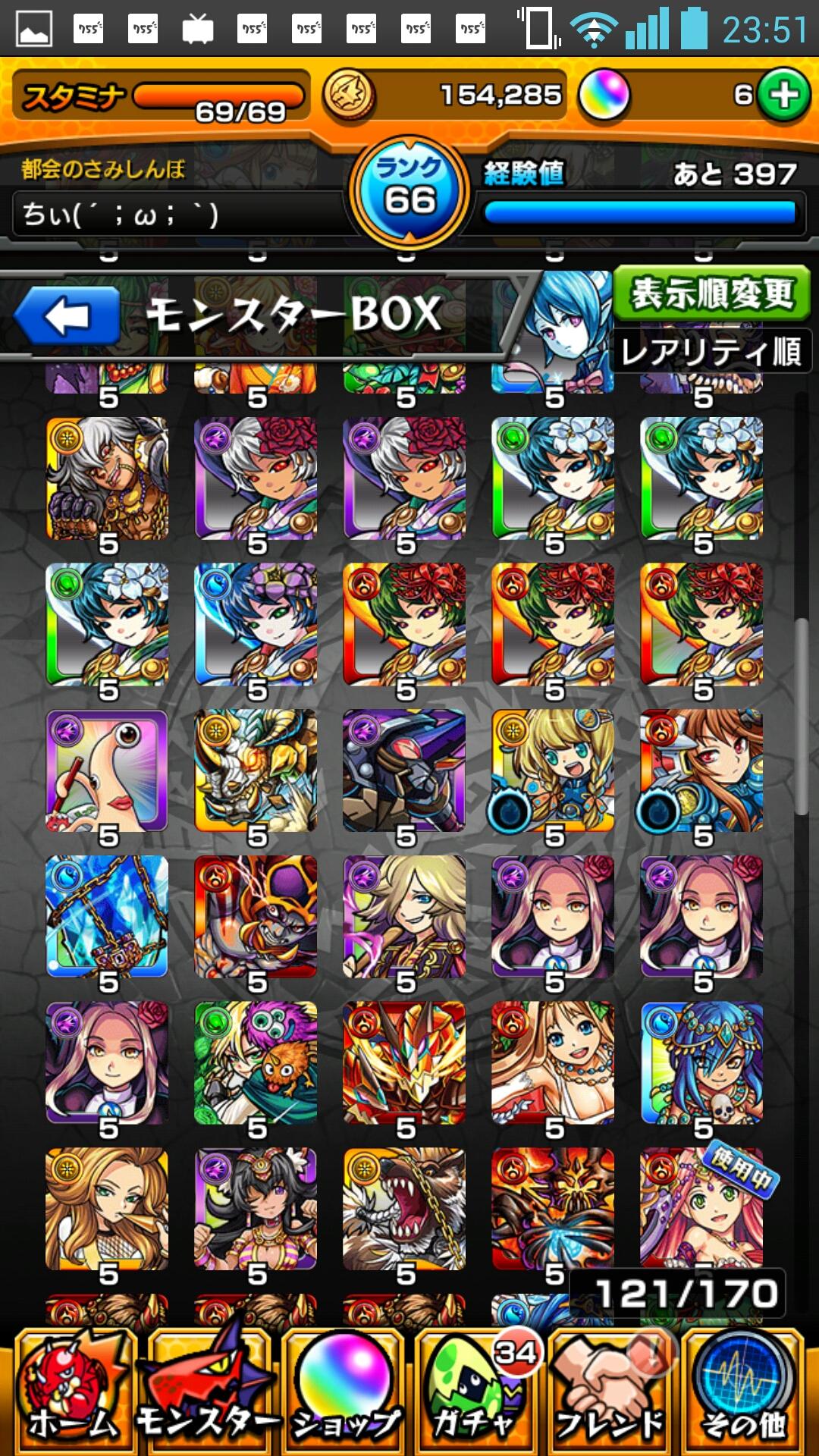The width and height of the screenshot is (819, 1456).
Task: Go to the ガチャ tab
Action: pos(475,1392)
